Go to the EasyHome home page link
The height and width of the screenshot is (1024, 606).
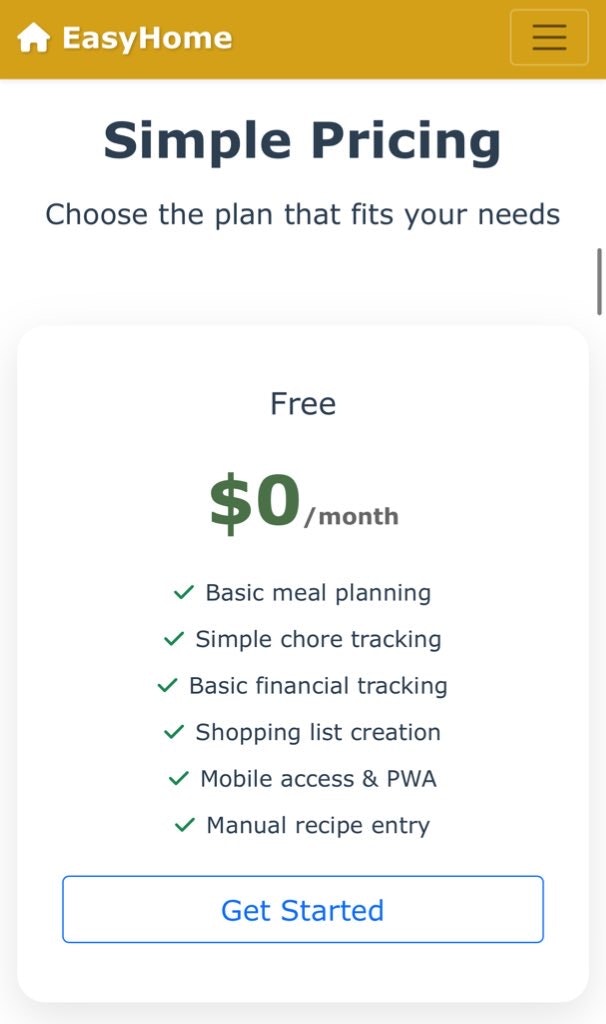click(124, 38)
